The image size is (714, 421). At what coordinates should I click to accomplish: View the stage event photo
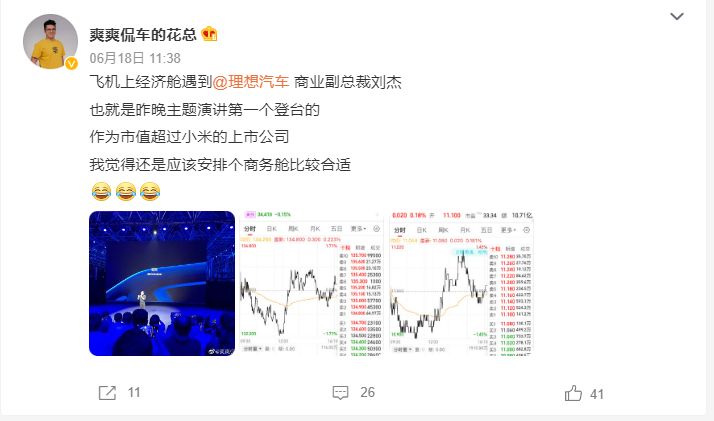pos(162,283)
